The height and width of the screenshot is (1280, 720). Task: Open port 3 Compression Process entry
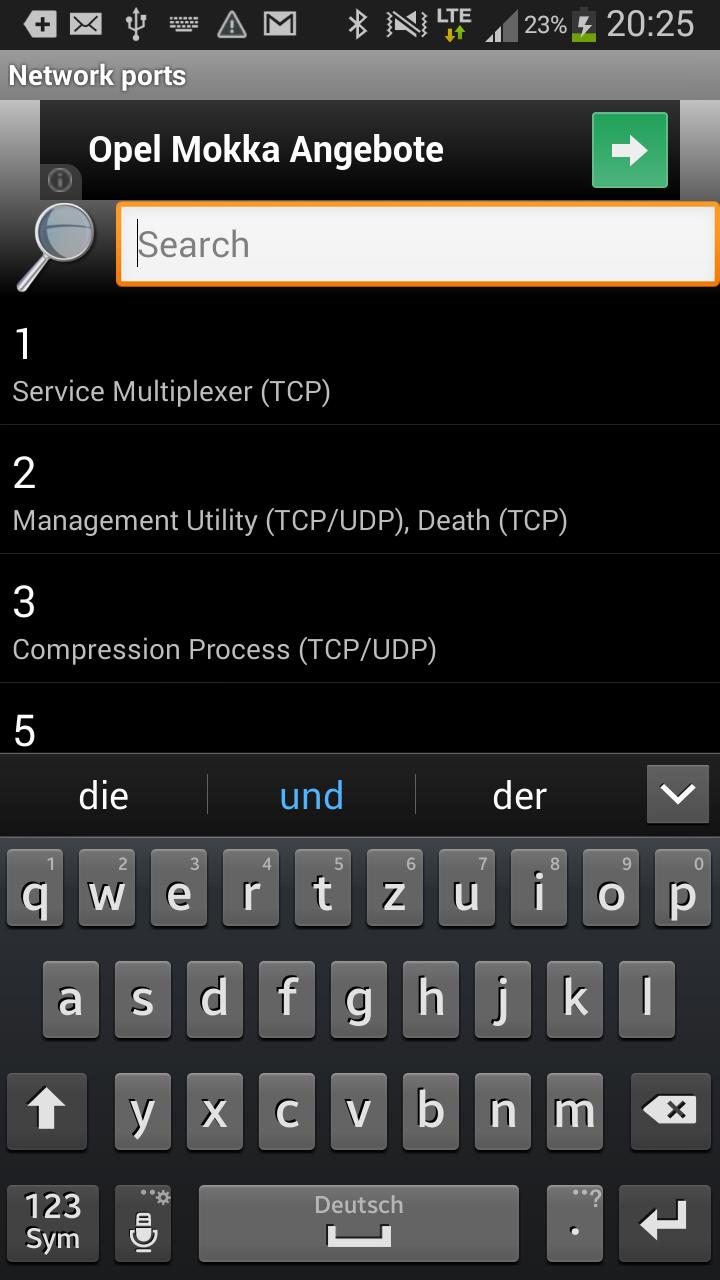(360, 621)
